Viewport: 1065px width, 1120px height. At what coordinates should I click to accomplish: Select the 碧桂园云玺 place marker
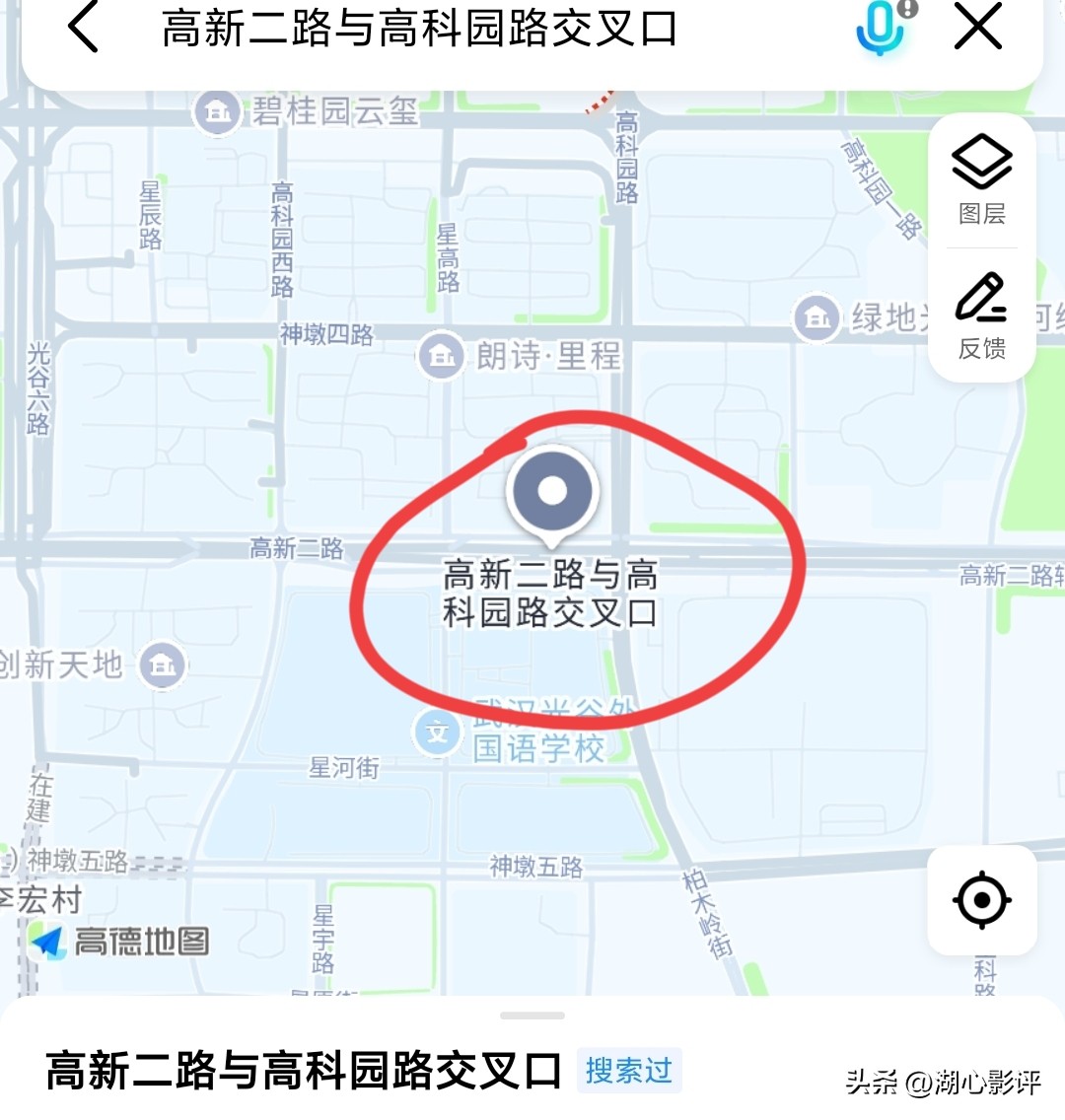click(x=218, y=111)
